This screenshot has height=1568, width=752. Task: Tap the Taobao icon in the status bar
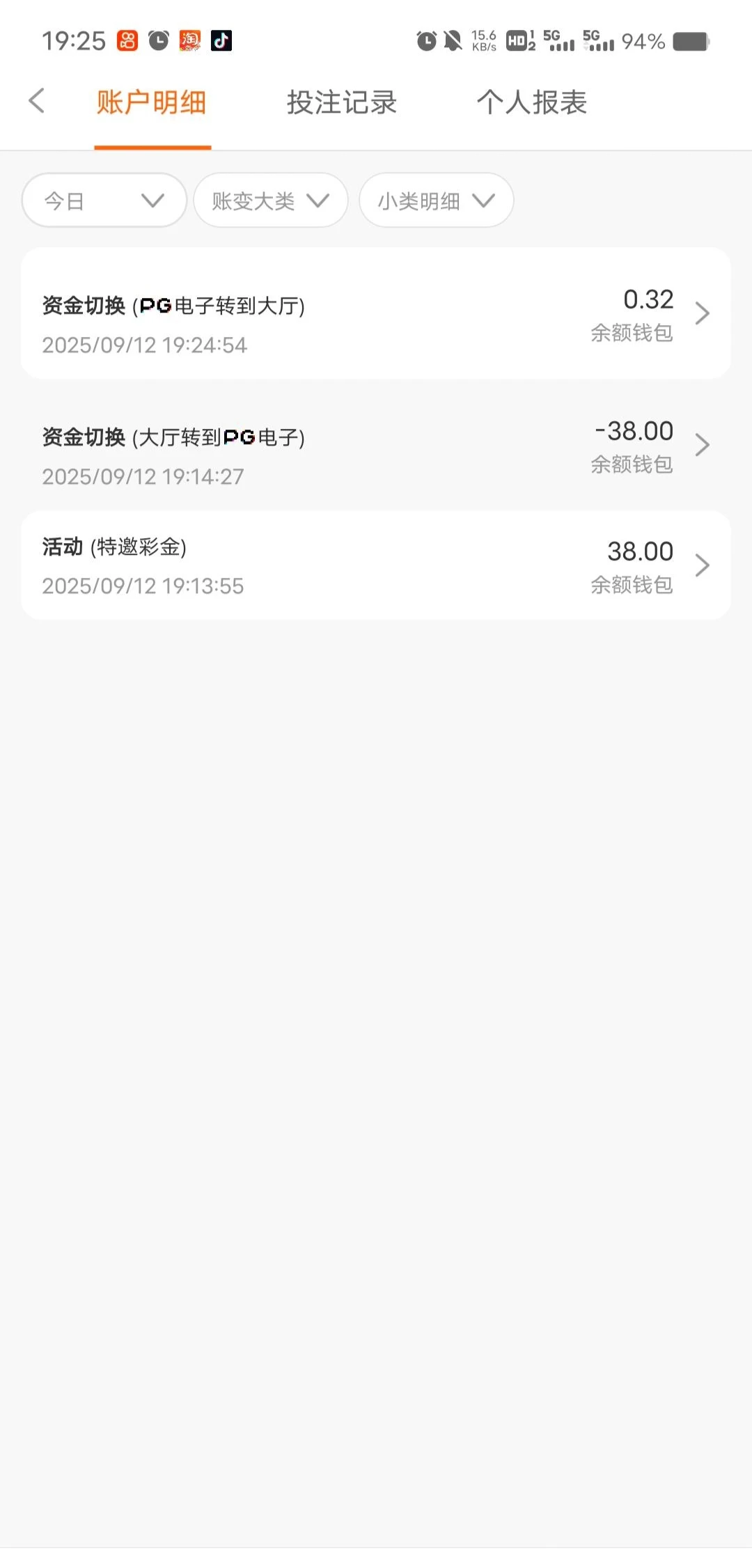(x=190, y=40)
